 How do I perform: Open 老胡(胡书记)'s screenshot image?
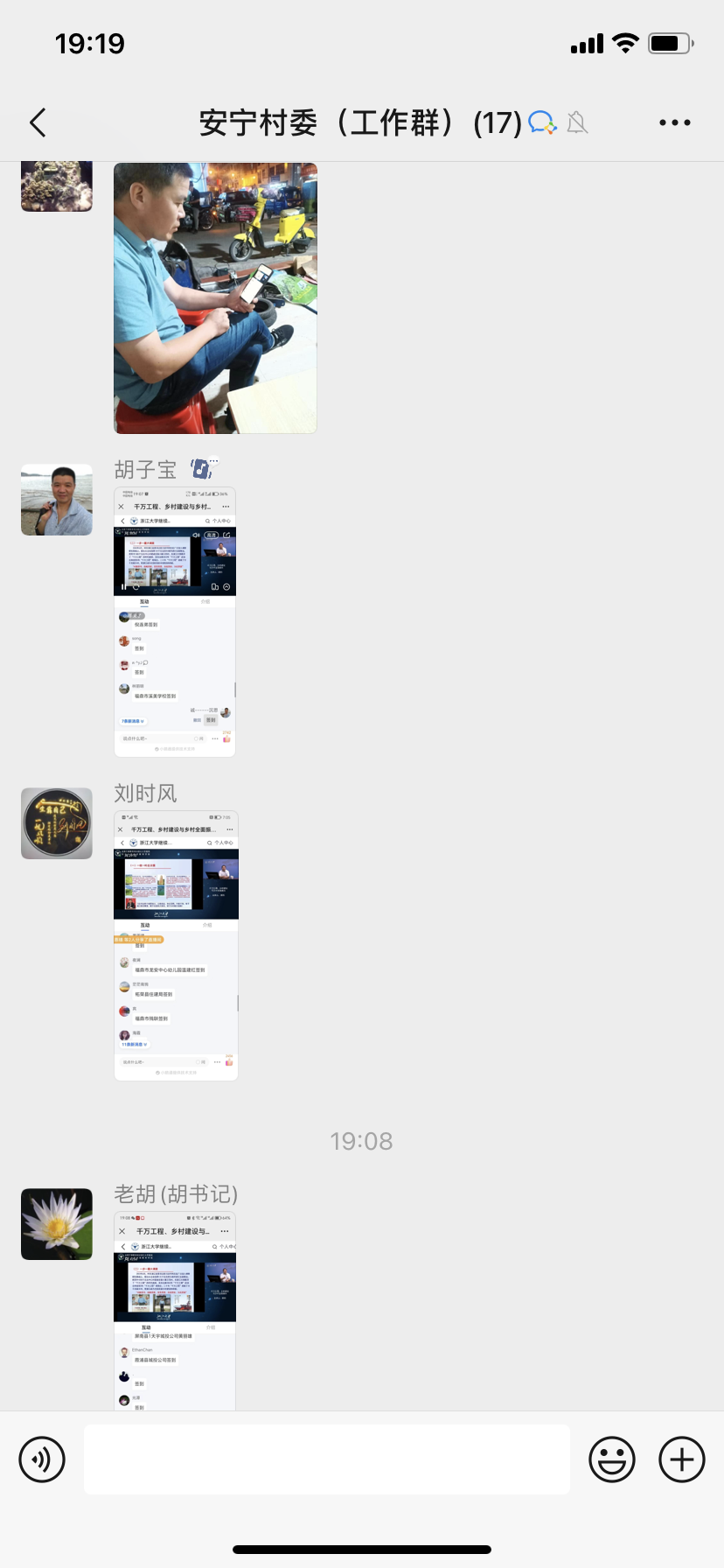point(175,1308)
